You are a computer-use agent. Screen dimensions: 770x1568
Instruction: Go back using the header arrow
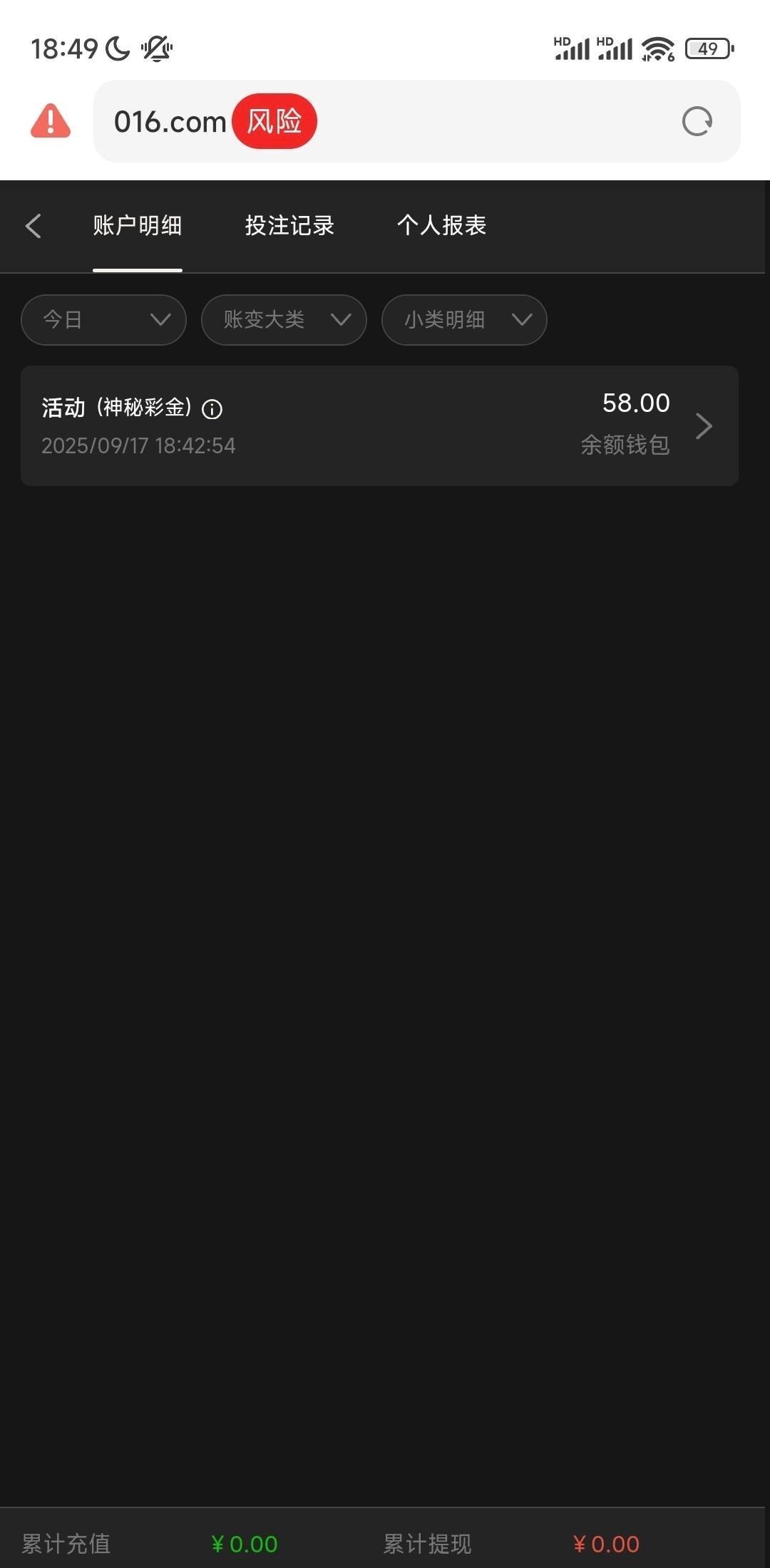click(33, 226)
